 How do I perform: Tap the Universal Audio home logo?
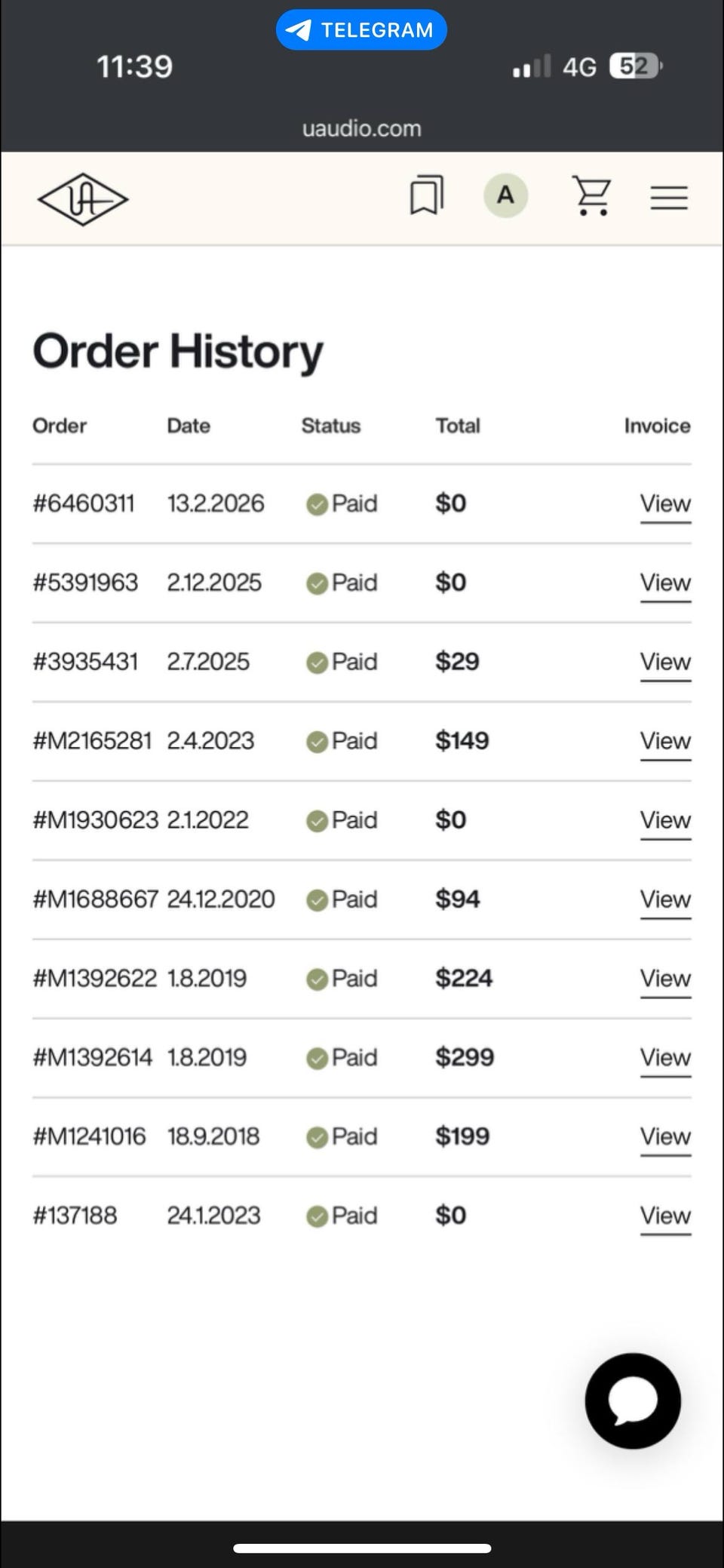[x=83, y=199]
